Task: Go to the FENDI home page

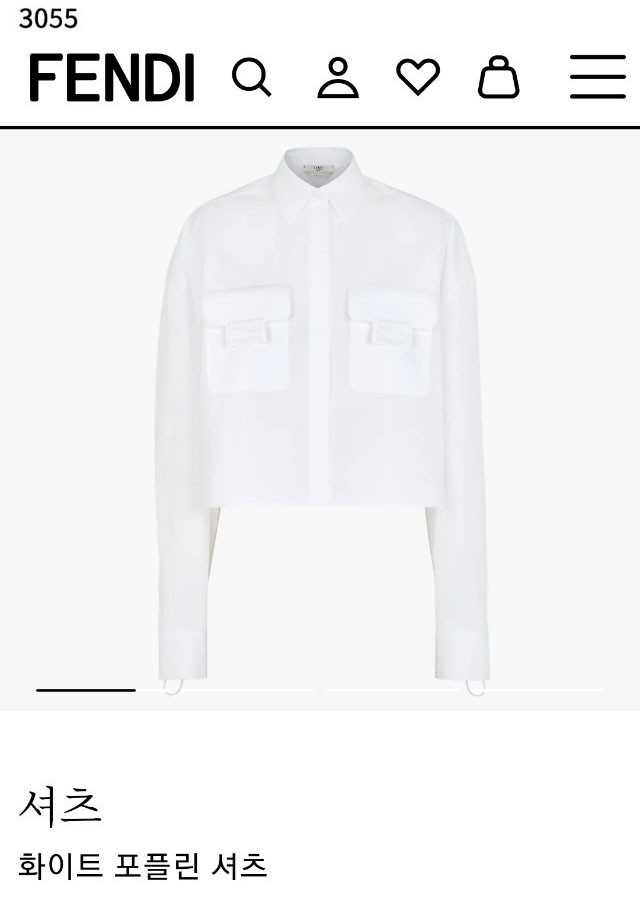Action: [111, 78]
